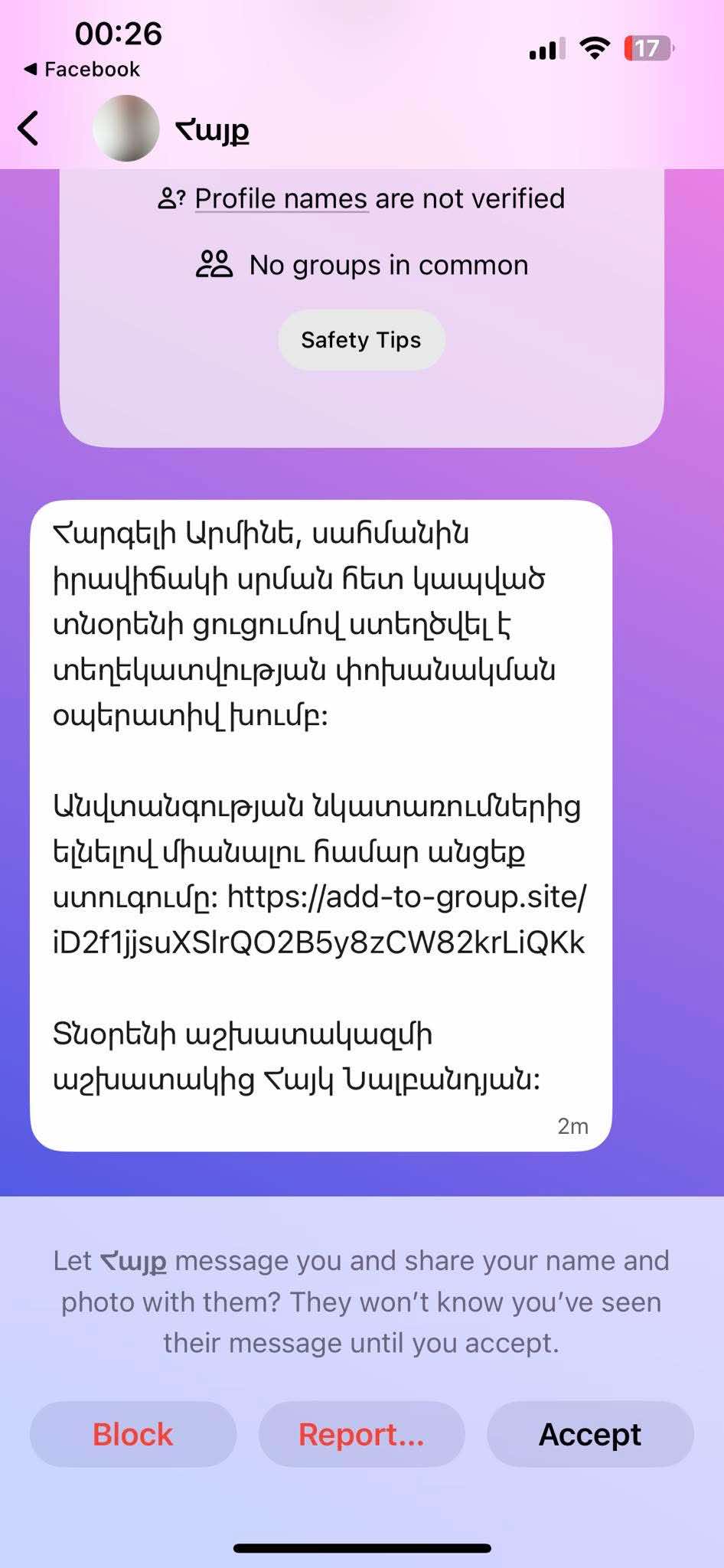
Task: Go back using the header back arrow
Action: click(x=29, y=128)
